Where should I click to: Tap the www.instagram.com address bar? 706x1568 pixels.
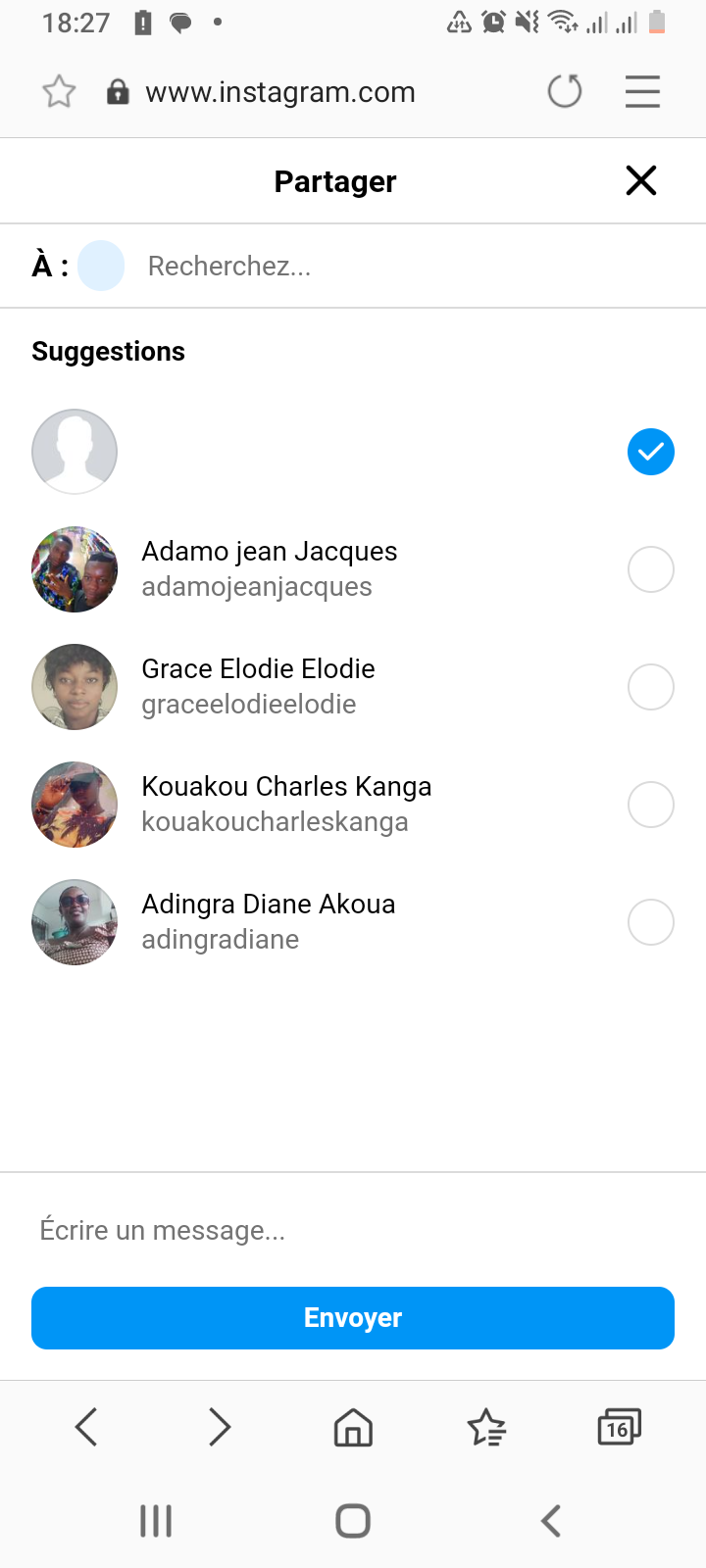(x=280, y=92)
